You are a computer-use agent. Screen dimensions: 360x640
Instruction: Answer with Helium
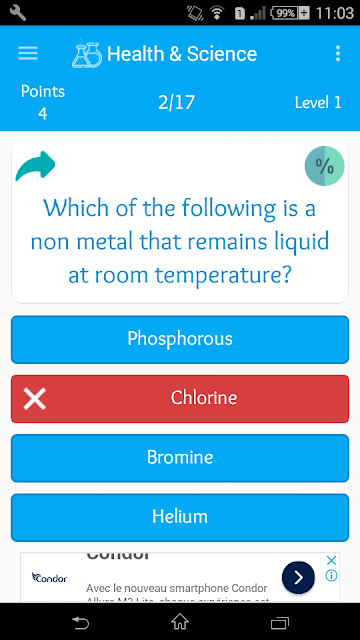[x=180, y=518]
